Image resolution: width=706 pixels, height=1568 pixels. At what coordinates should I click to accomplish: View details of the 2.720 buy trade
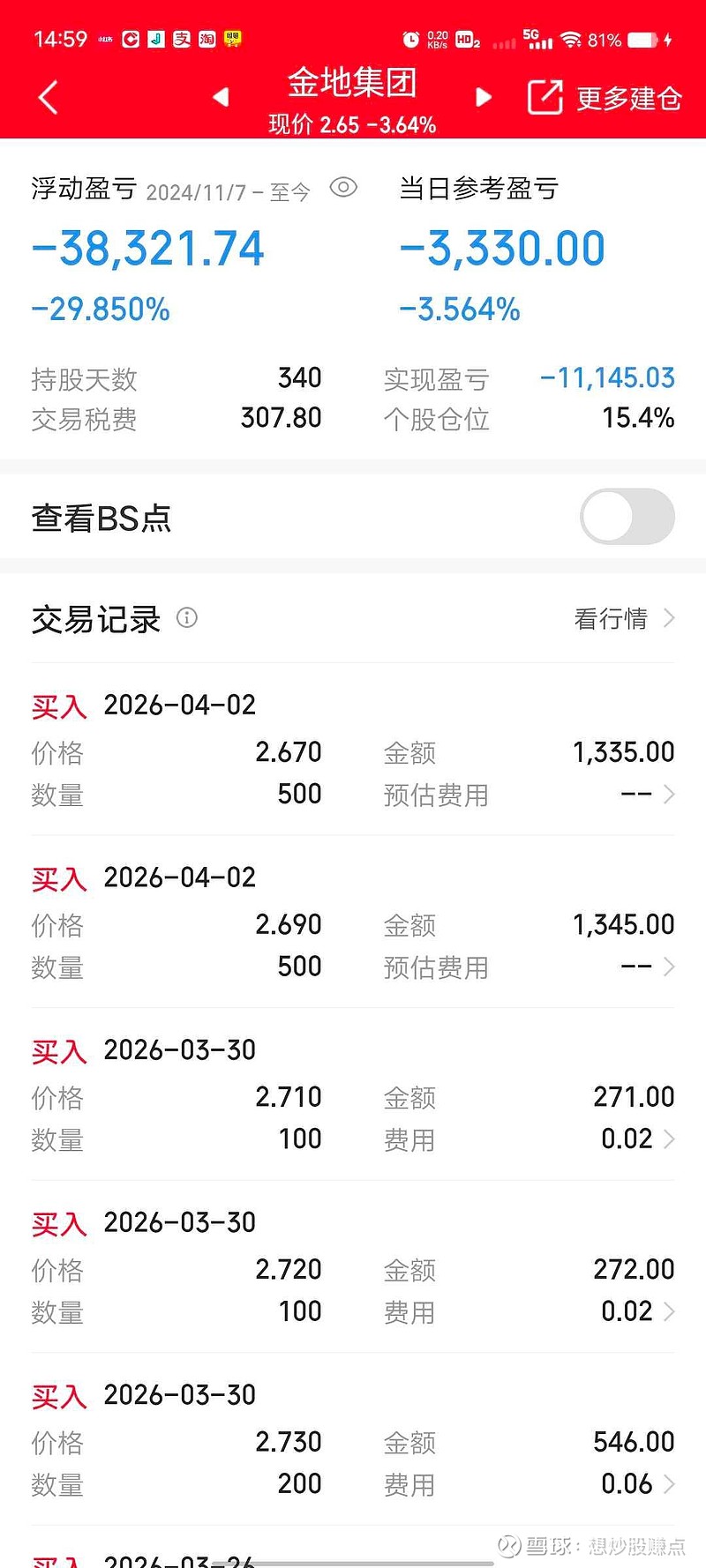pyautogui.click(x=353, y=1268)
